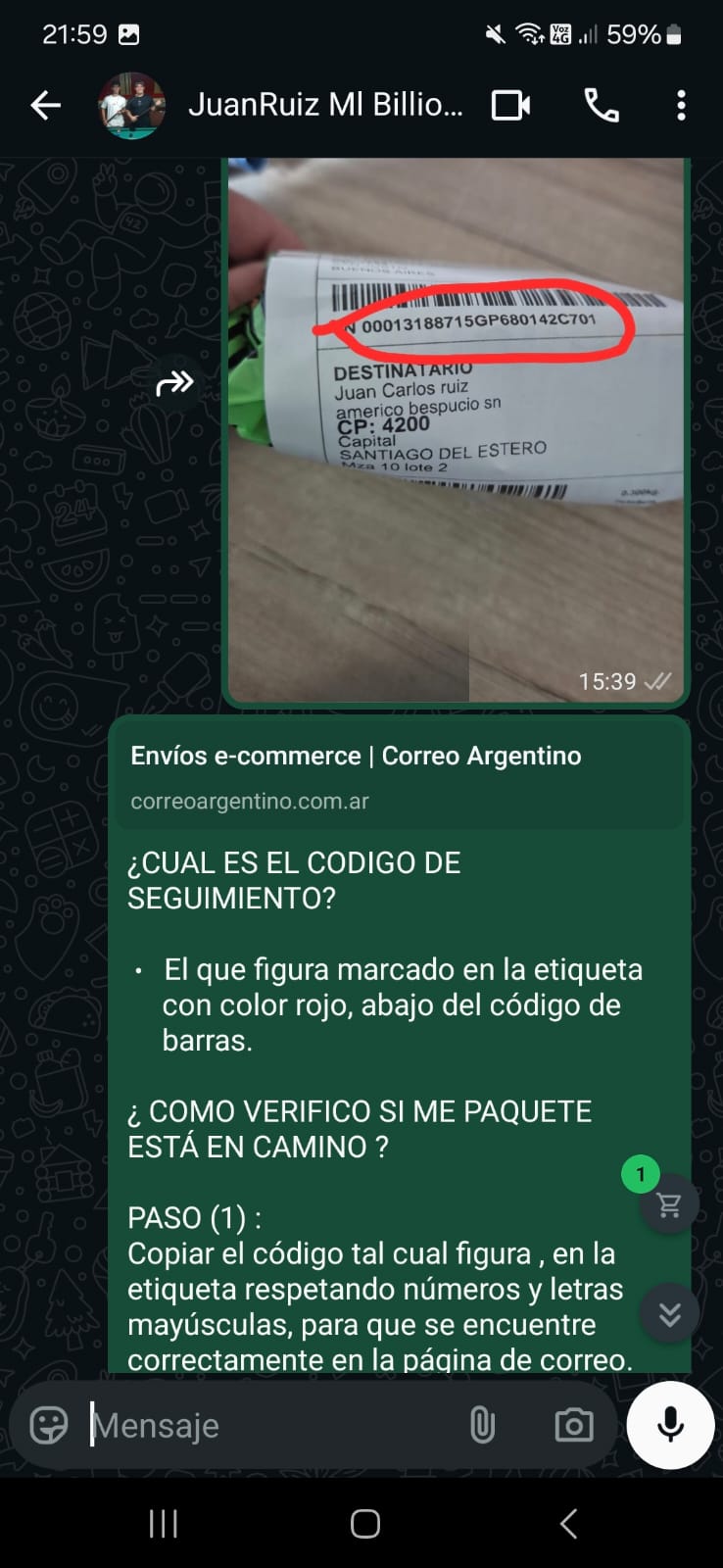The width and height of the screenshot is (723, 1568).
Task: Go to the phone's home screen
Action: [x=364, y=1524]
